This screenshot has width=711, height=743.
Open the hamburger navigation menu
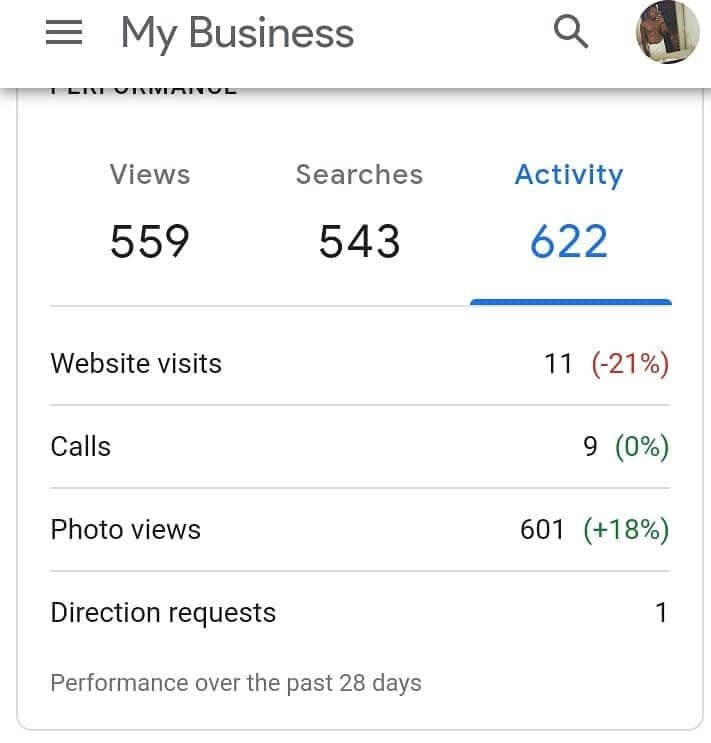(64, 33)
